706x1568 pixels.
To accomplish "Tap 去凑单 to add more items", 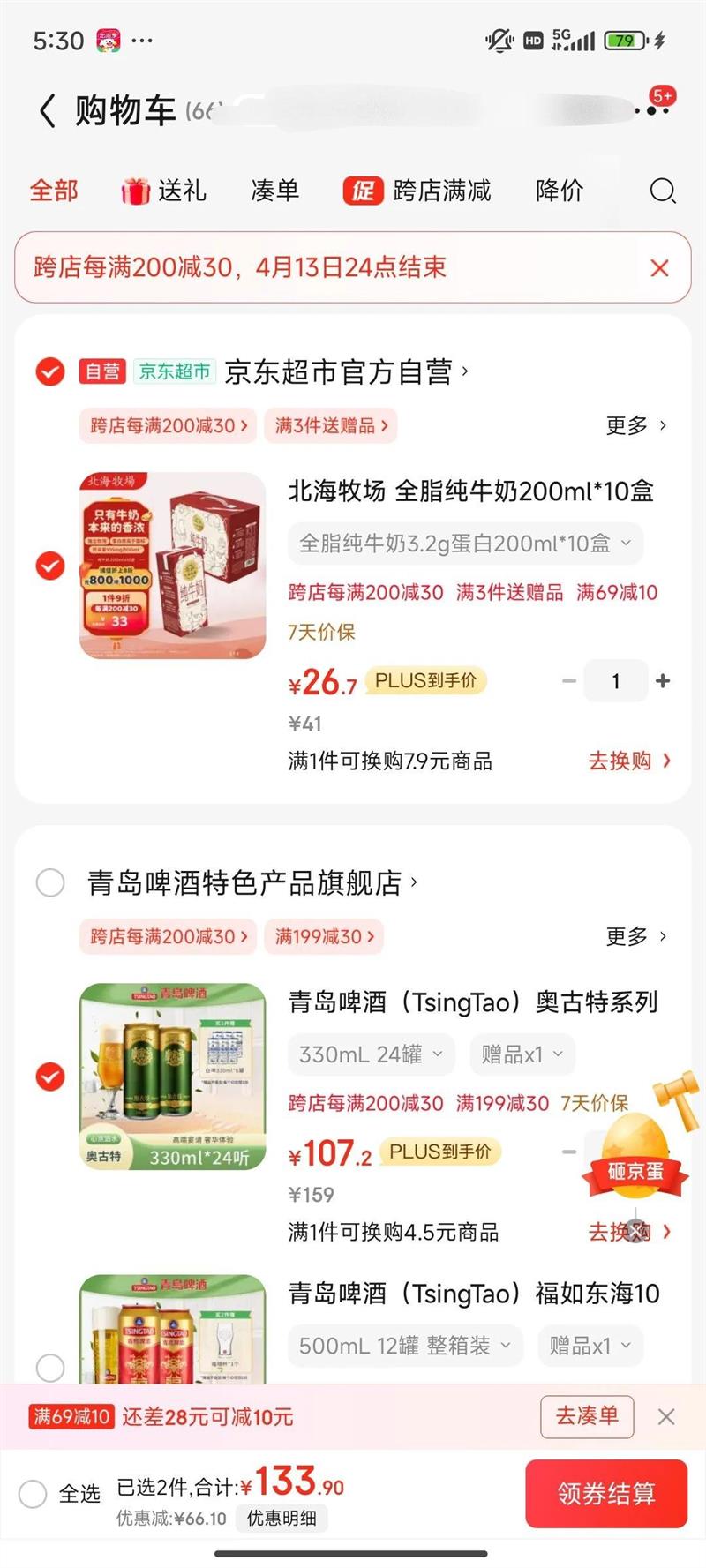I will pyautogui.click(x=586, y=1416).
